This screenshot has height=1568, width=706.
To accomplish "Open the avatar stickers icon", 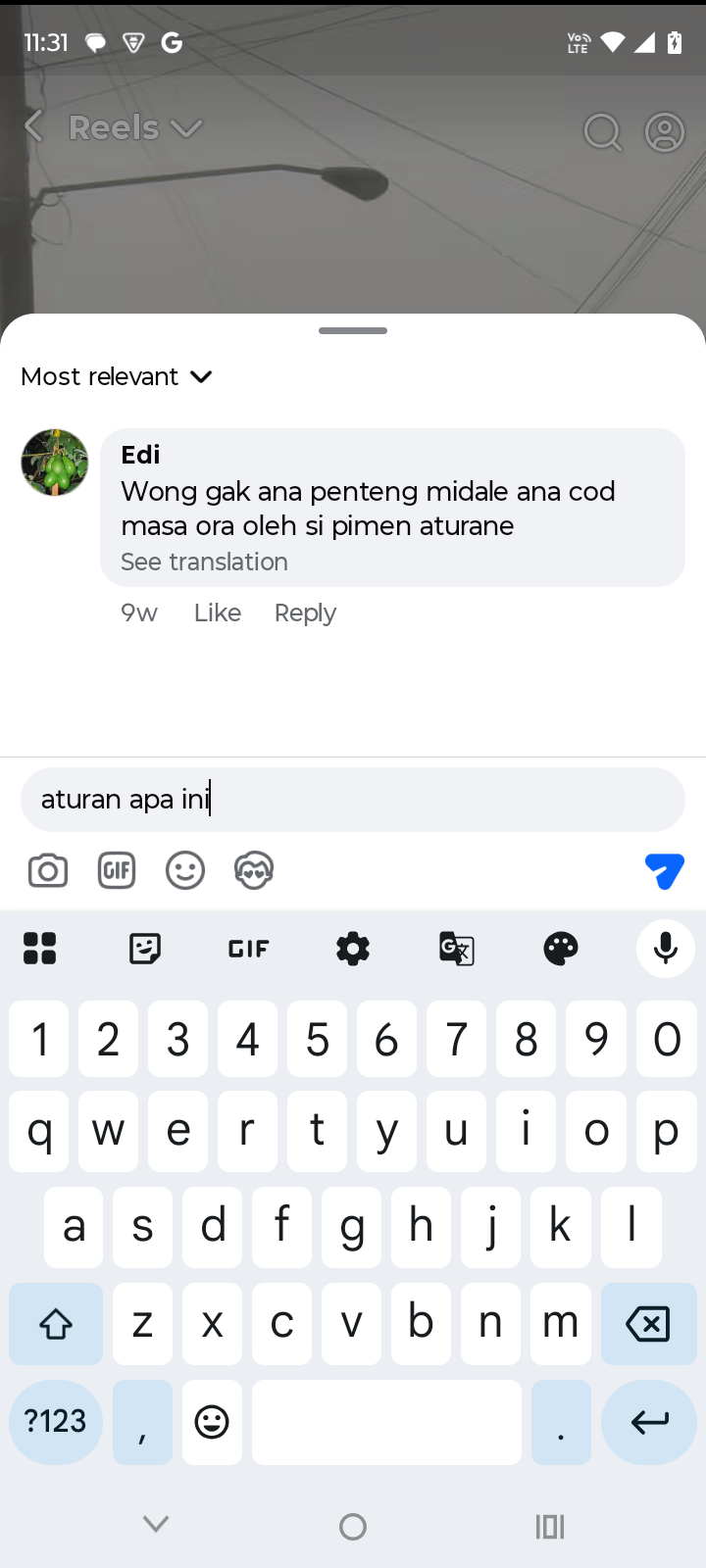I will pyautogui.click(x=254, y=870).
